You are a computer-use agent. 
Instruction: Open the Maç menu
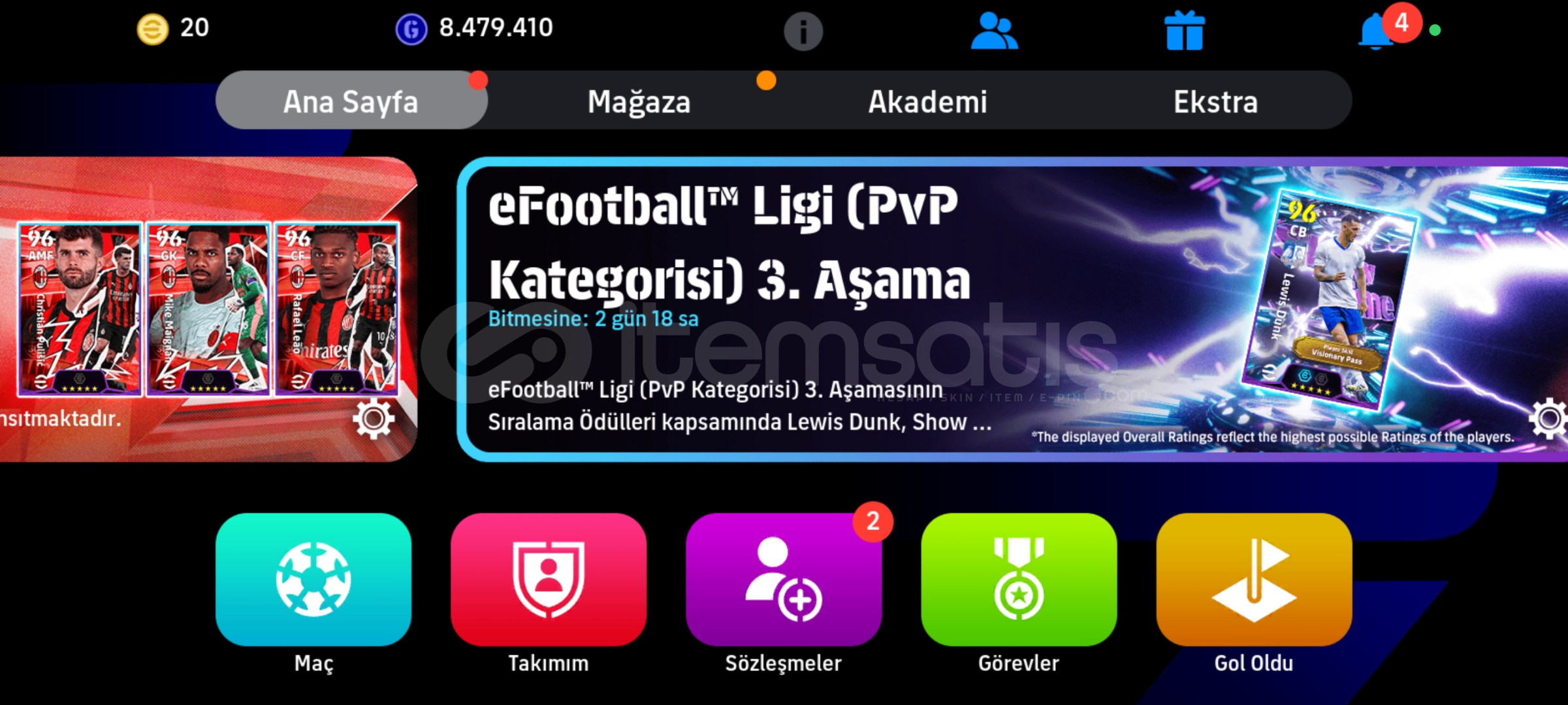(x=313, y=580)
